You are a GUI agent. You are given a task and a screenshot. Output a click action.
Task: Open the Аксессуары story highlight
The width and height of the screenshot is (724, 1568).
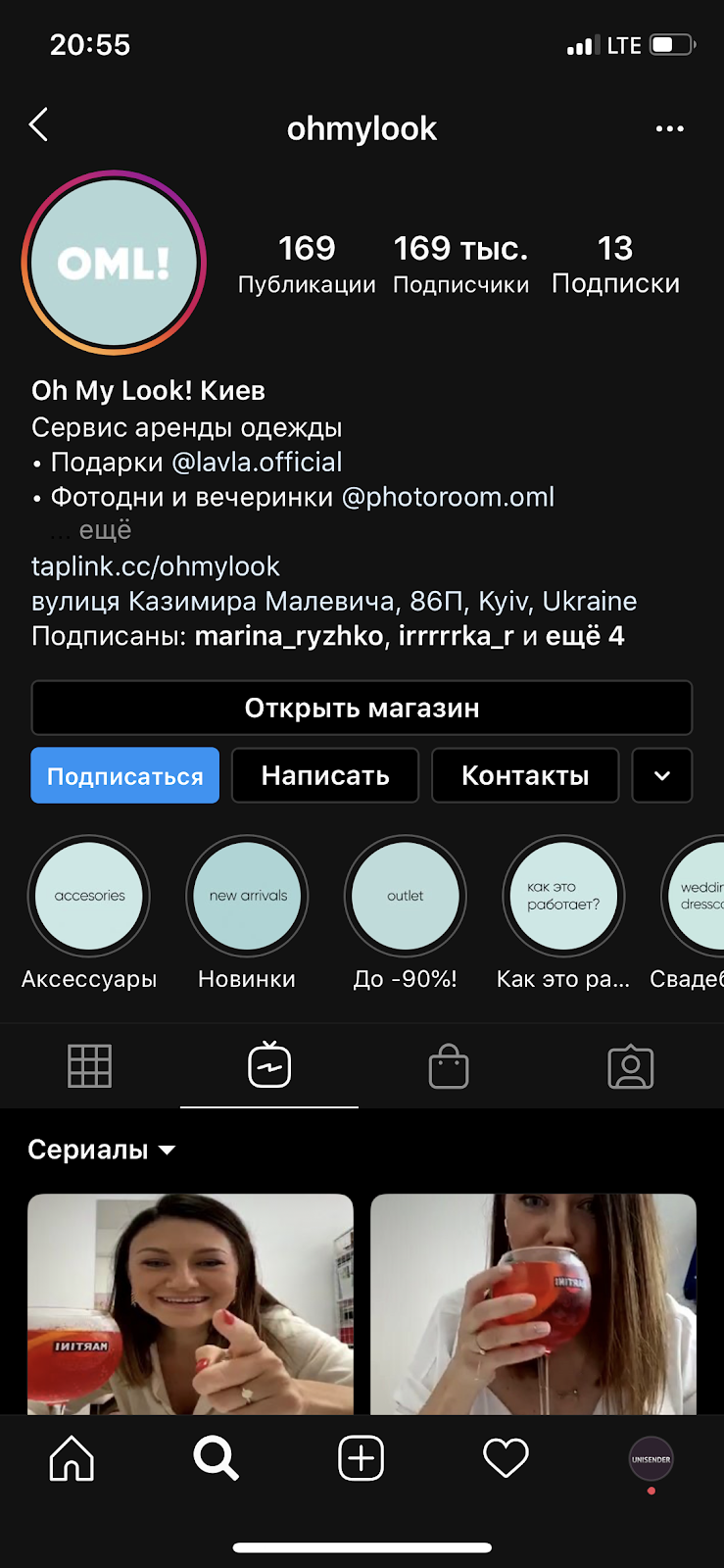click(x=89, y=912)
